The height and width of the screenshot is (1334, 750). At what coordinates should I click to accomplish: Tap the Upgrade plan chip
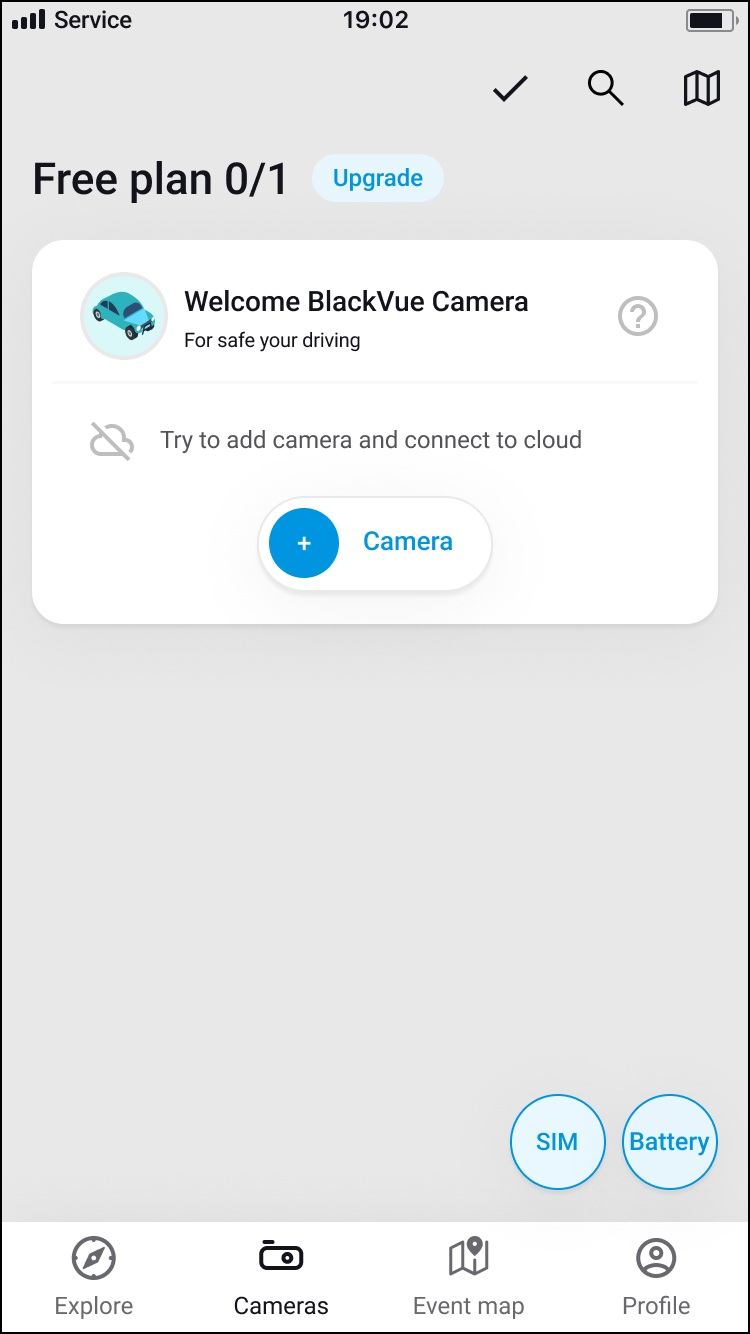[378, 178]
